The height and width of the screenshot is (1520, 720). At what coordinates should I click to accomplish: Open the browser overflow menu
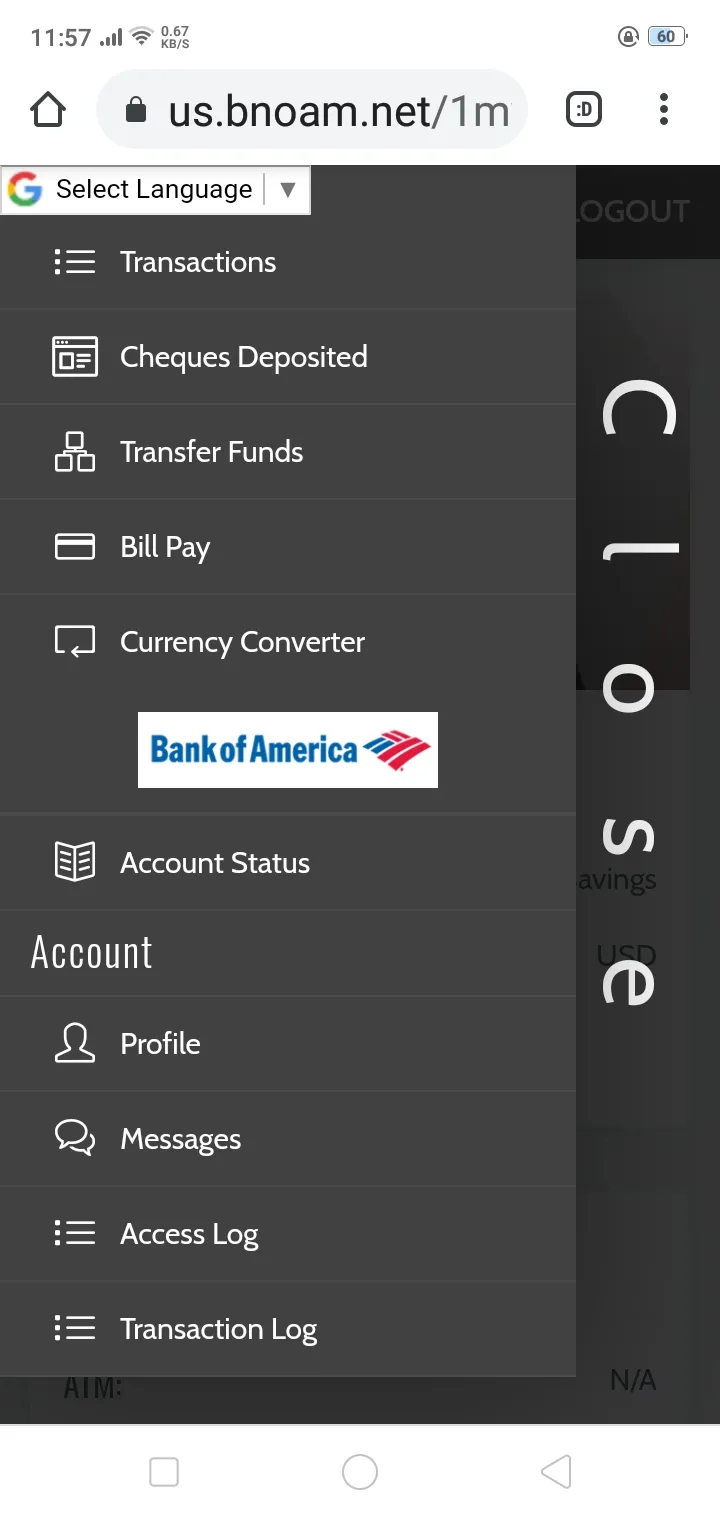coord(664,110)
